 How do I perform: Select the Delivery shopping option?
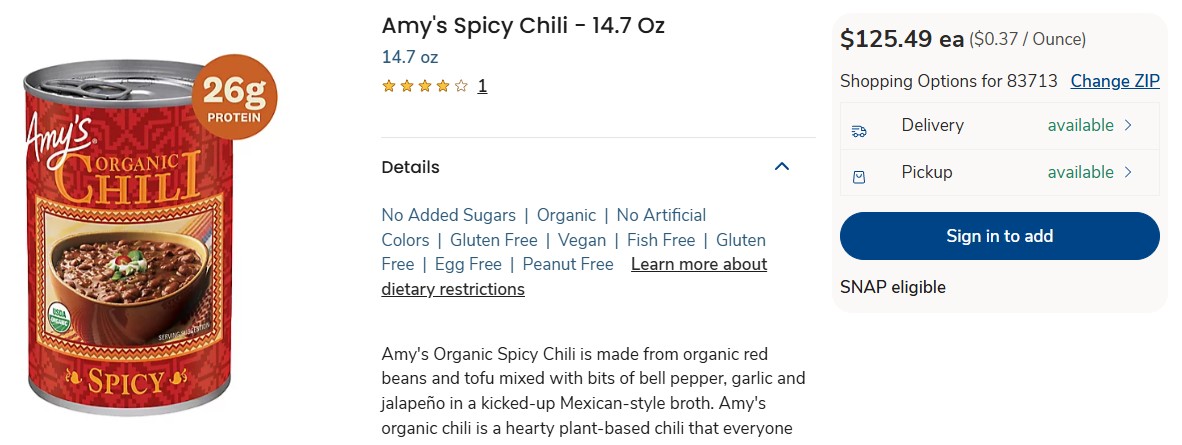pos(1000,126)
